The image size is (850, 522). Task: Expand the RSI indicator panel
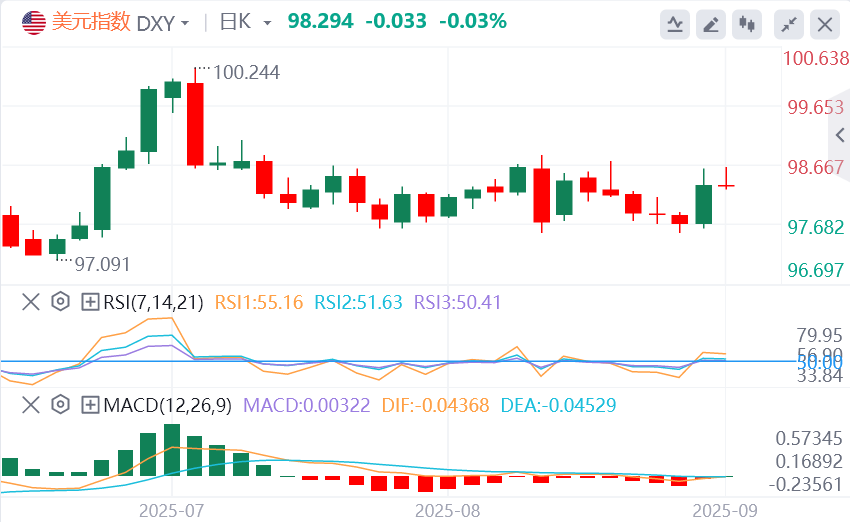(90, 301)
